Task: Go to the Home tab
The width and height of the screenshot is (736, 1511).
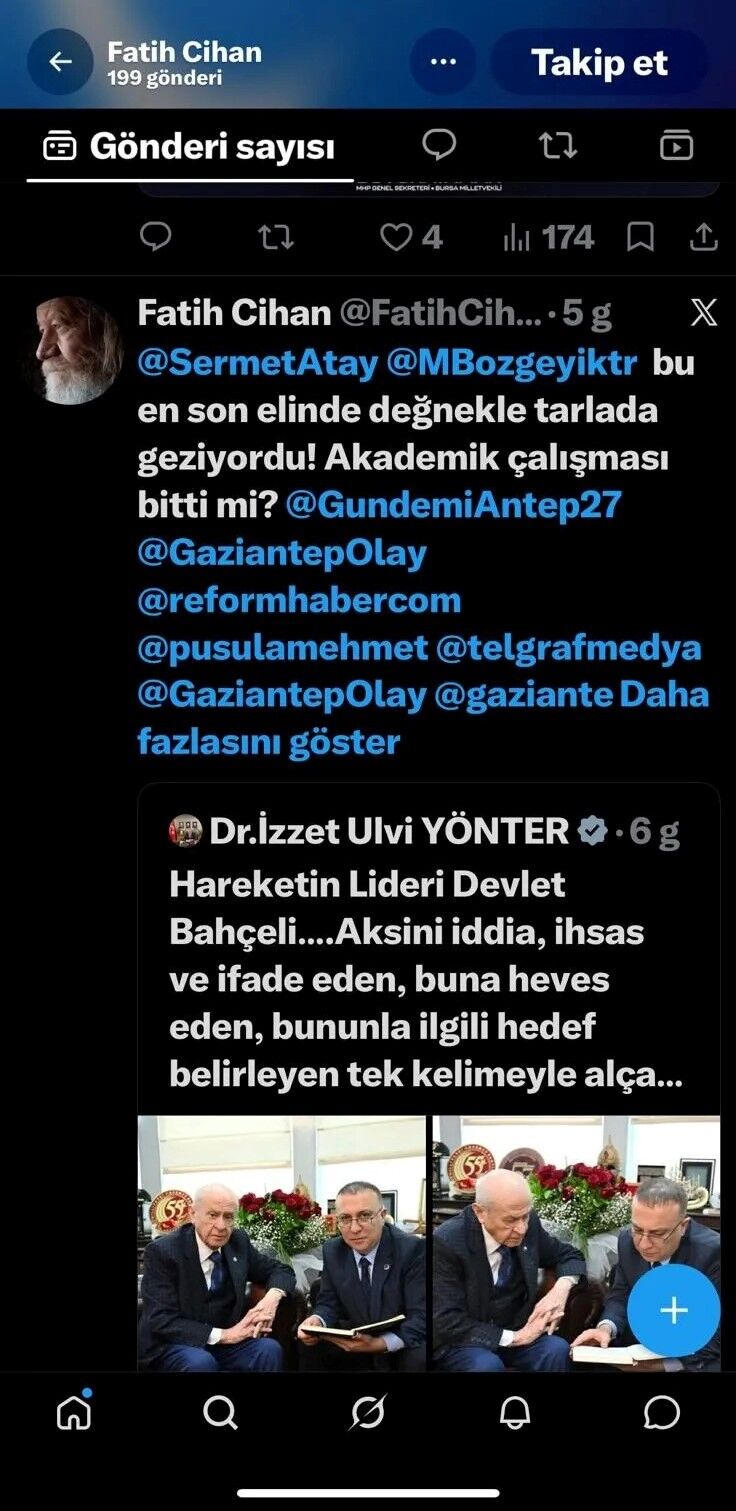Action: point(74,1411)
